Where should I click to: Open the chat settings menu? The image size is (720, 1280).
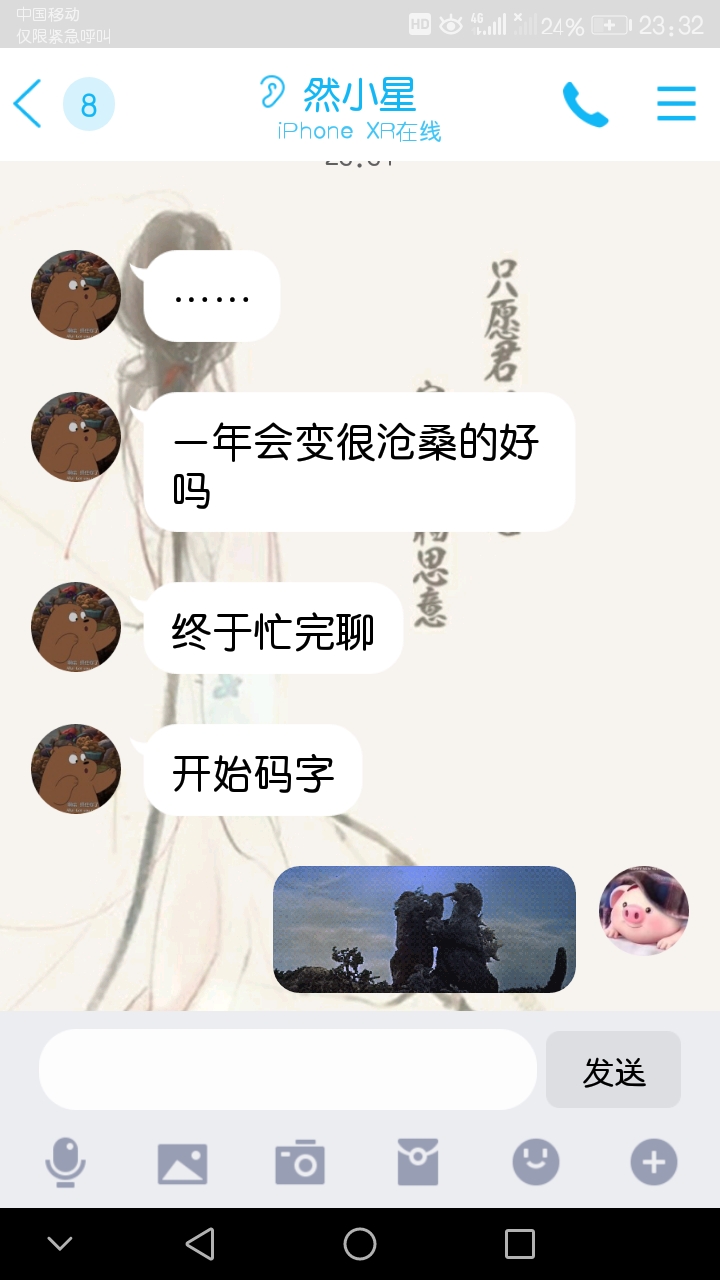(x=676, y=104)
